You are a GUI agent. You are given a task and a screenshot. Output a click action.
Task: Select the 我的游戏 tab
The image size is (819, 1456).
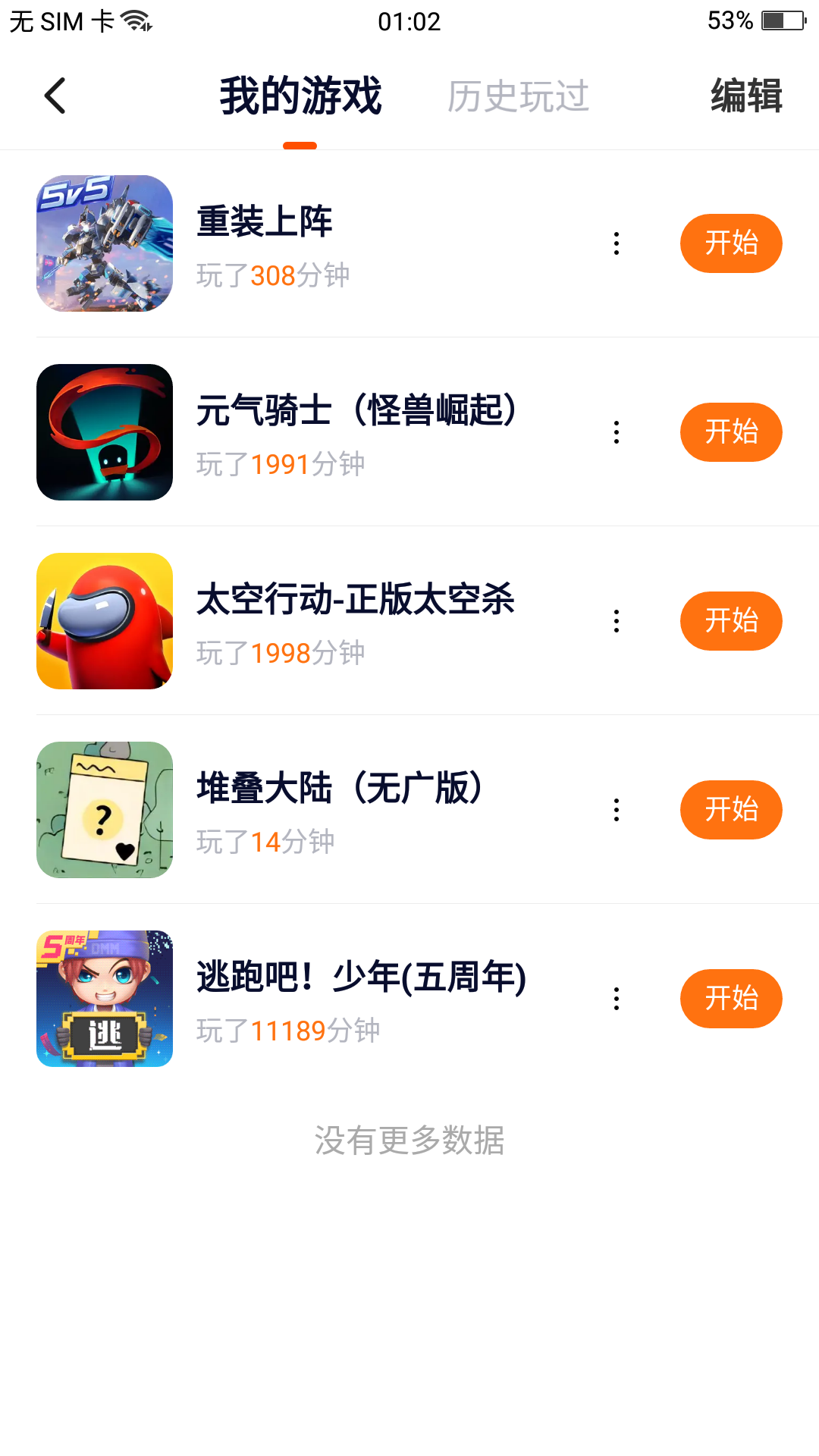pos(300,96)
